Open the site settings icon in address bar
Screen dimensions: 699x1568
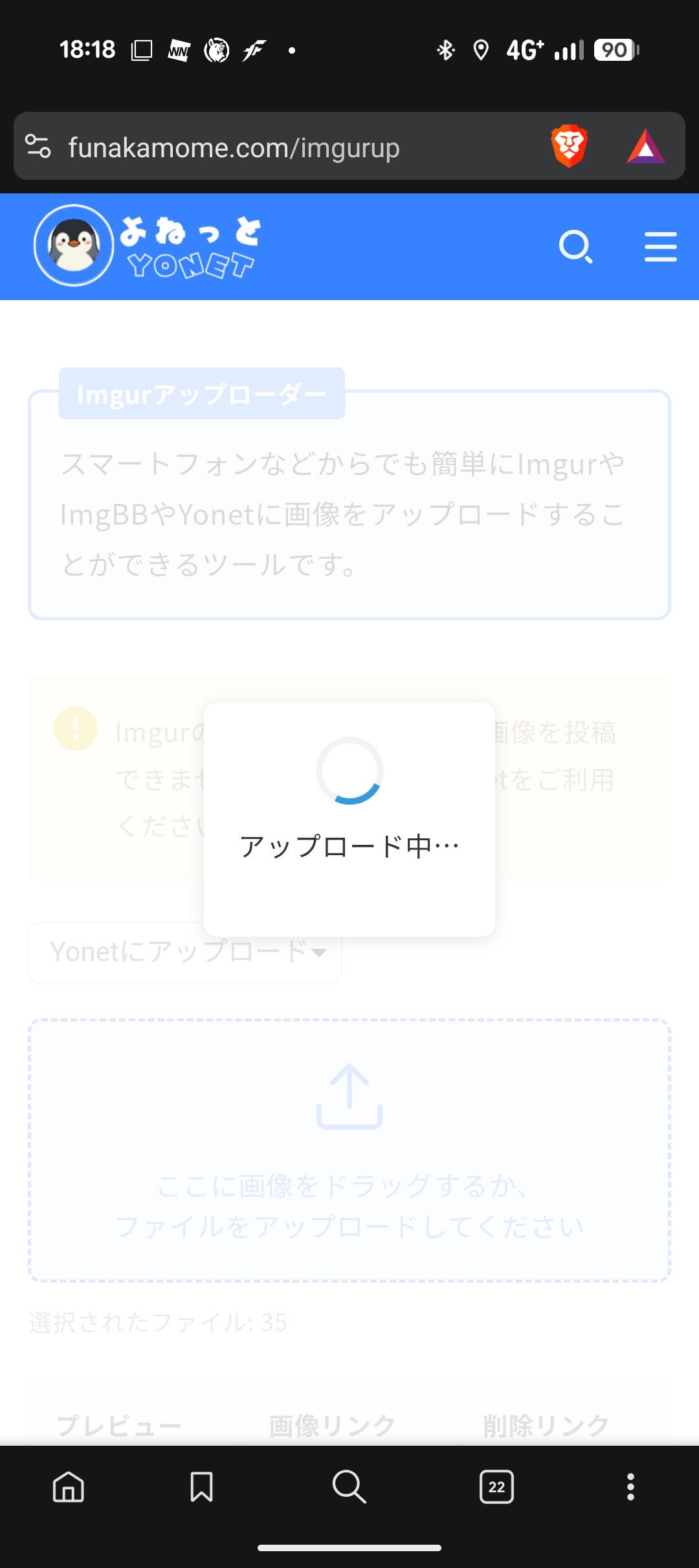pyautogui.click(x=38, y=146)
